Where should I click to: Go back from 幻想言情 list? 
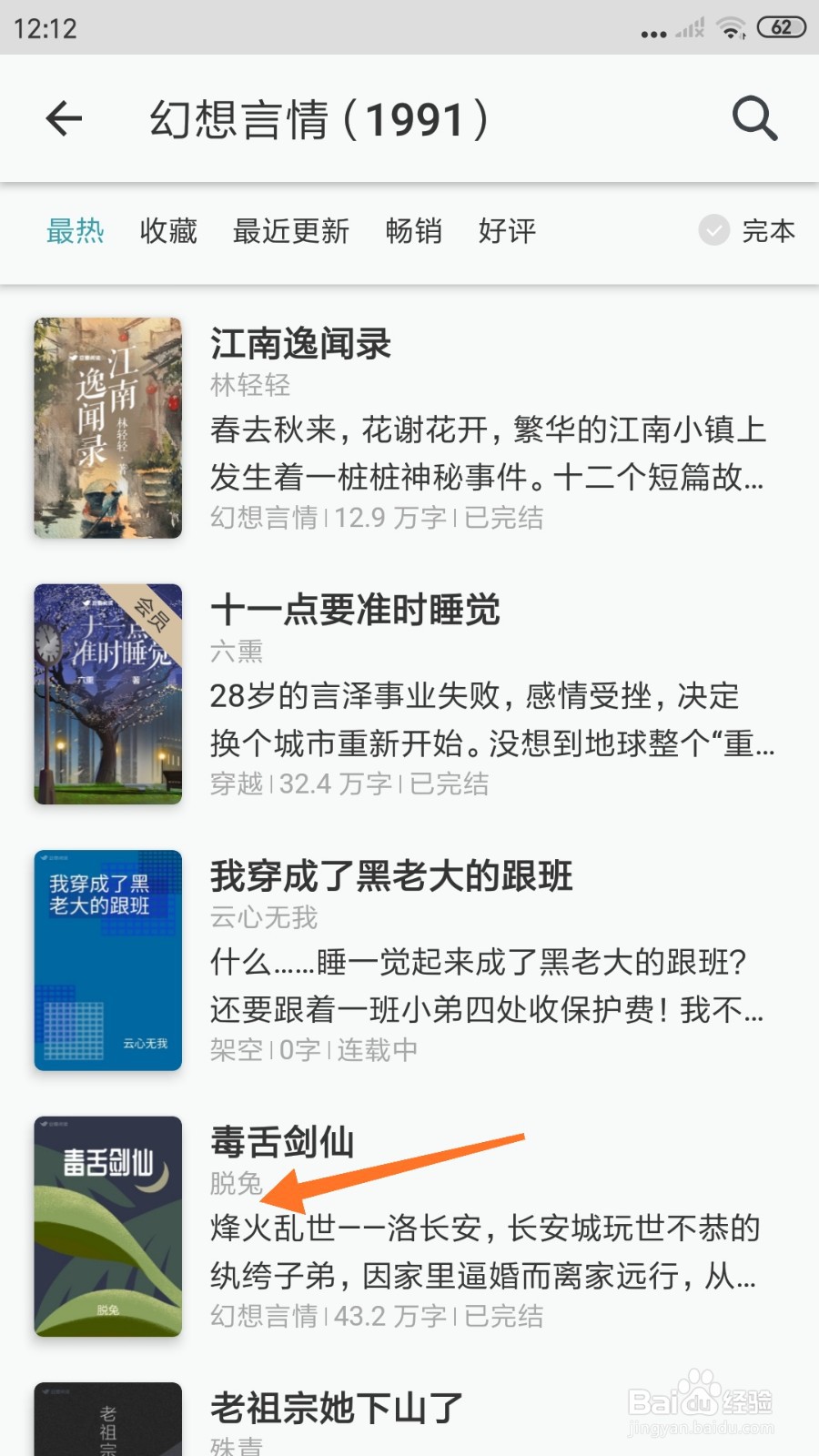click(64, 118)
